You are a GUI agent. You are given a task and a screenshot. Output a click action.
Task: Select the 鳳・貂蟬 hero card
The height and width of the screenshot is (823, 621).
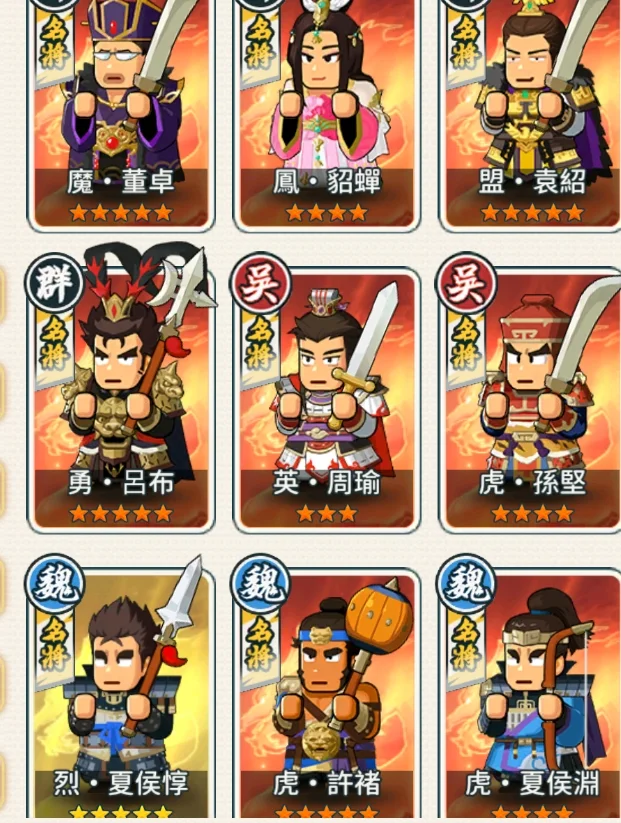click(x=326, y=110)
